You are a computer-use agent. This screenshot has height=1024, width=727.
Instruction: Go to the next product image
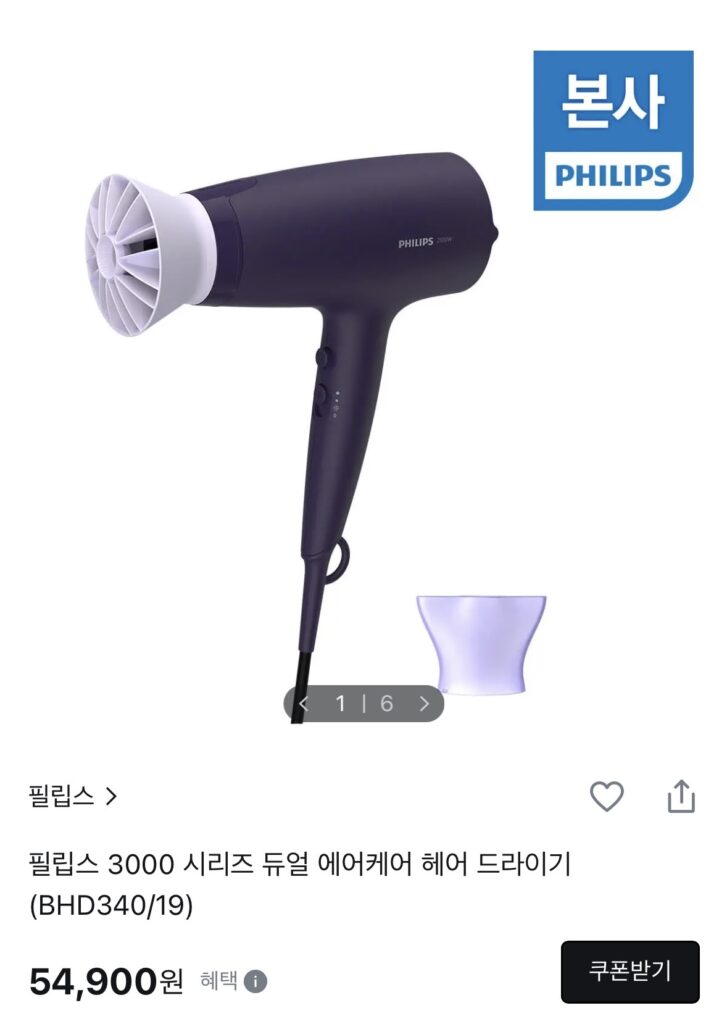pyautogui.click(x=425, y=703)
